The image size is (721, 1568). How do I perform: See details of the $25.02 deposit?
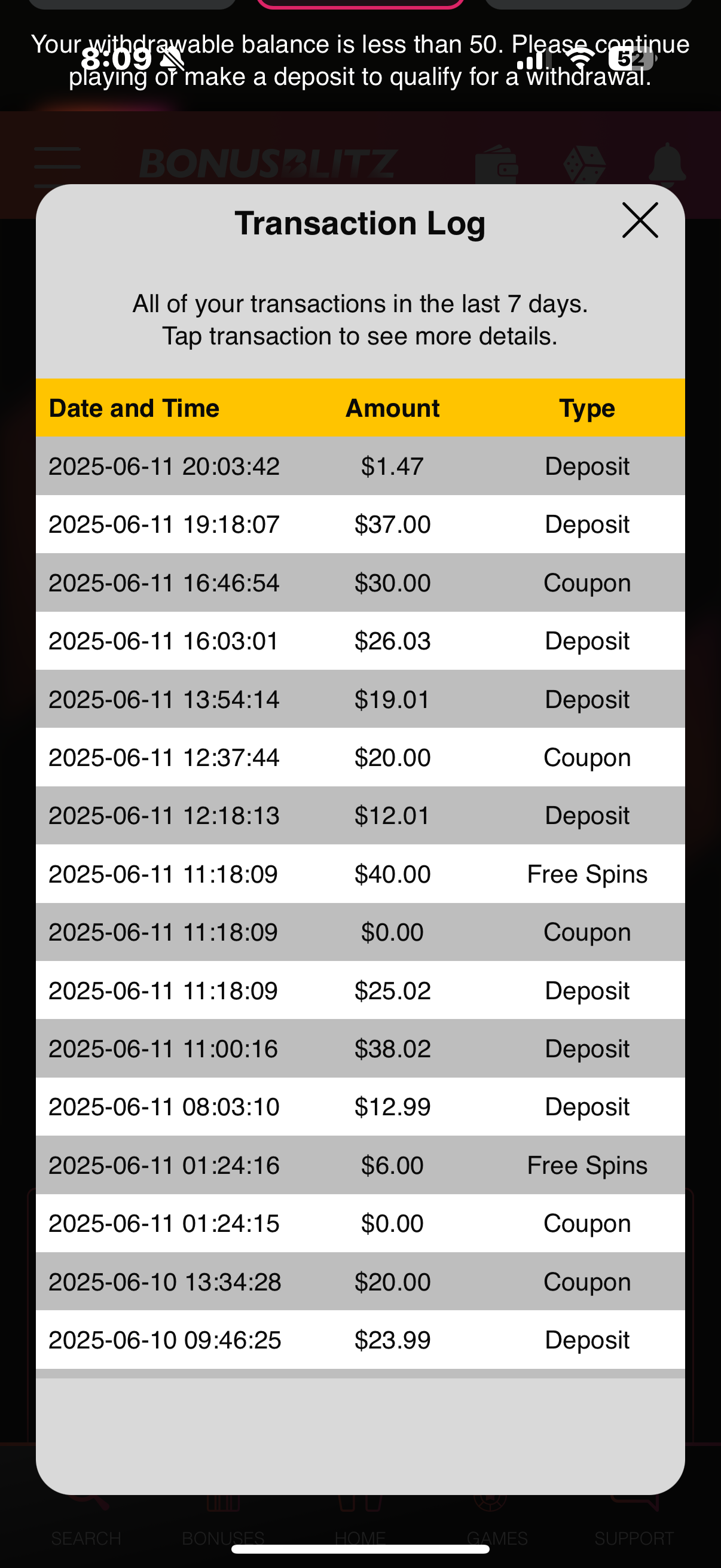point(360,990)
